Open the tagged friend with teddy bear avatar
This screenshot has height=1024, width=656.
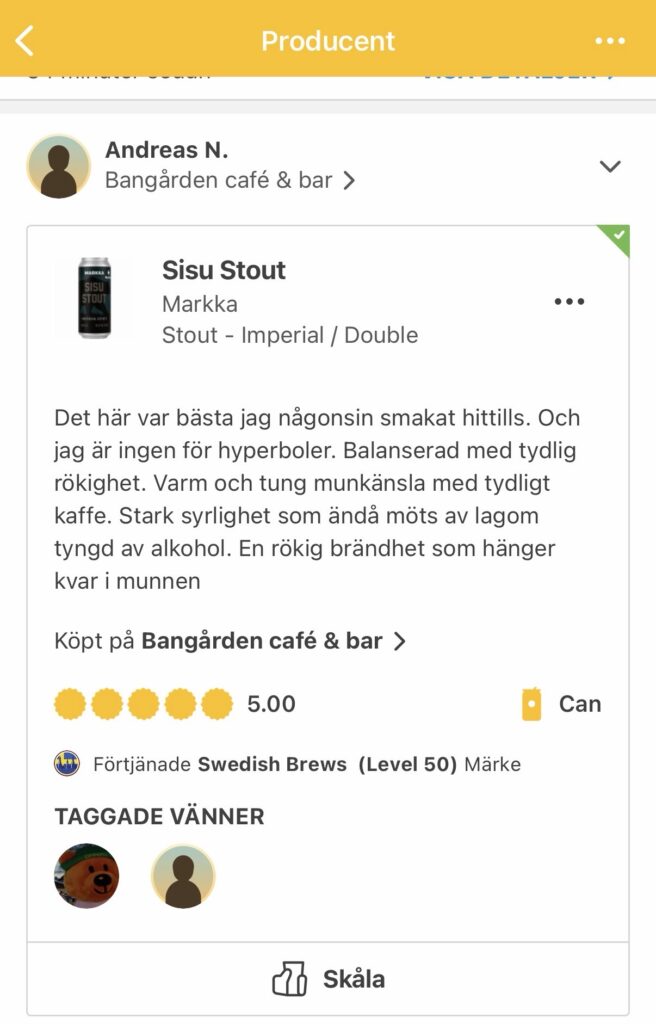[x=87, y=876]
